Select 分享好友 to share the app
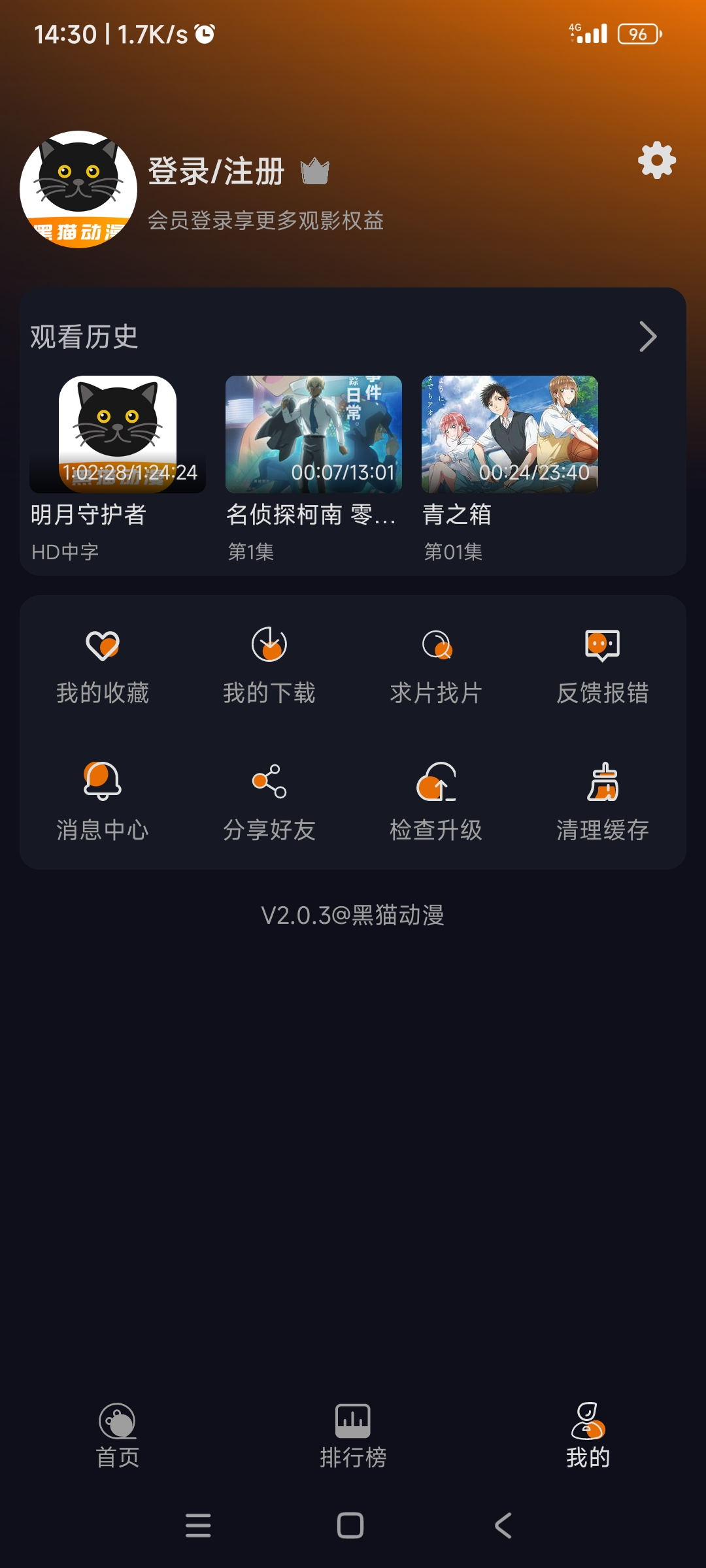The height and width of the screenshot is (1568, 706). click(269, 802)
